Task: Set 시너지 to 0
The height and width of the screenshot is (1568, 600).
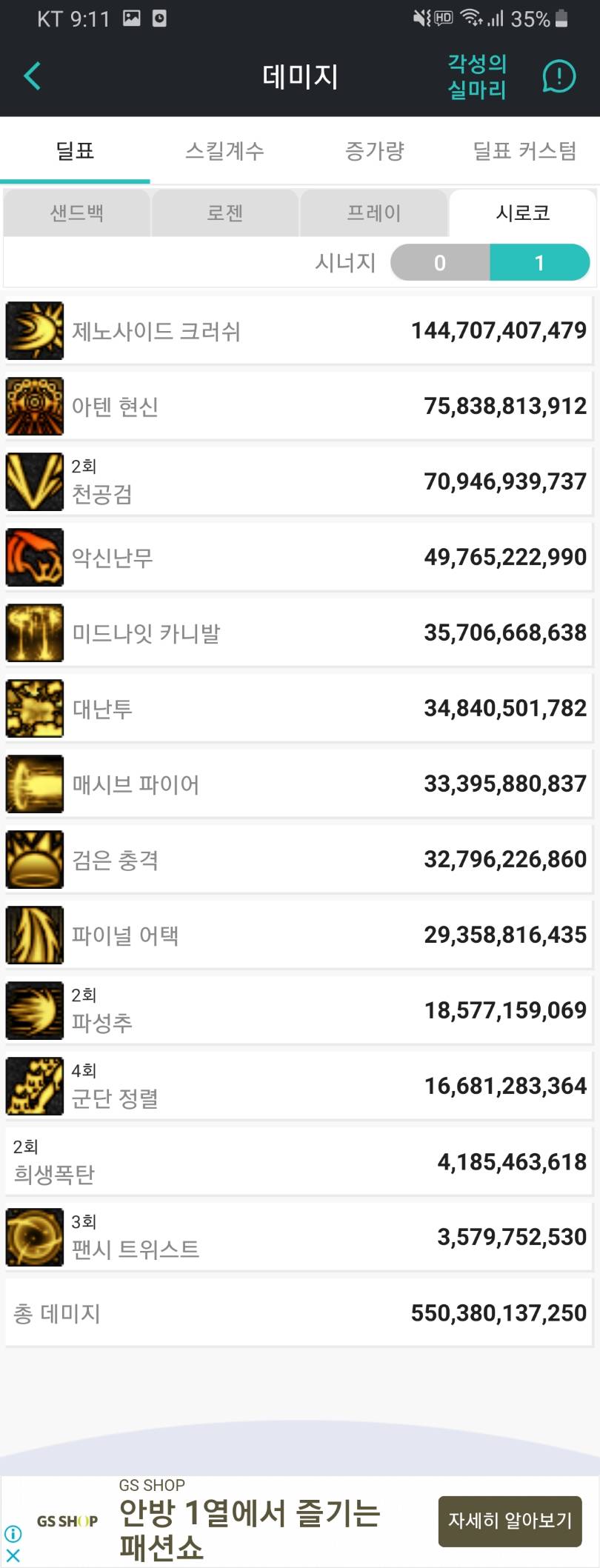Action: pos(440,263)
